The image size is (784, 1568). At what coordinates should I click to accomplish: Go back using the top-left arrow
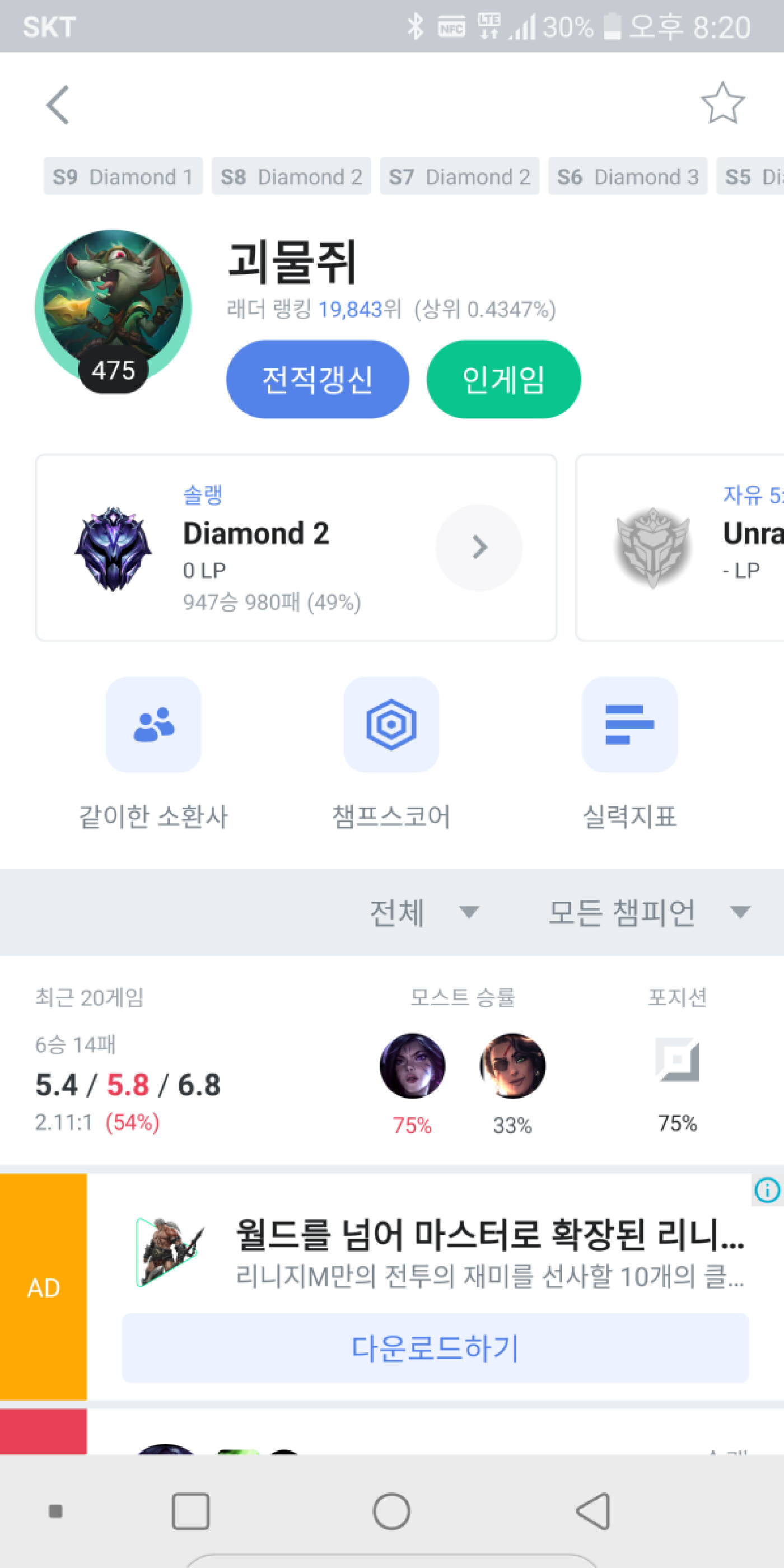coord(58,105)
